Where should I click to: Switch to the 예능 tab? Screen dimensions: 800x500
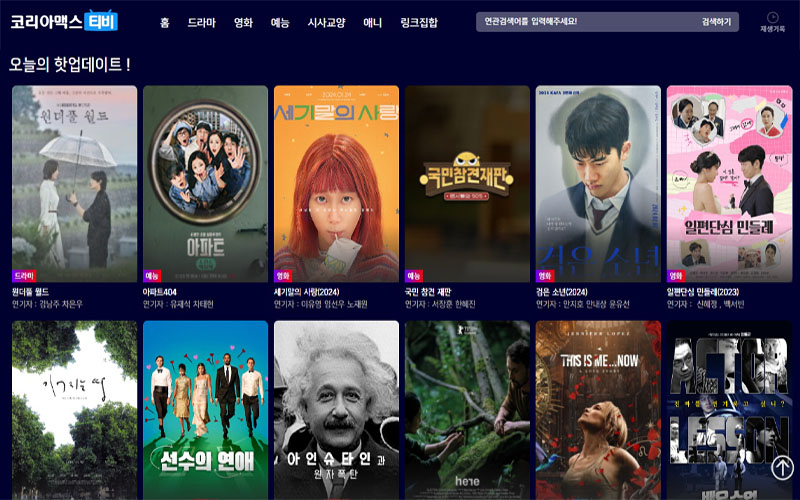tap(280, 22)
